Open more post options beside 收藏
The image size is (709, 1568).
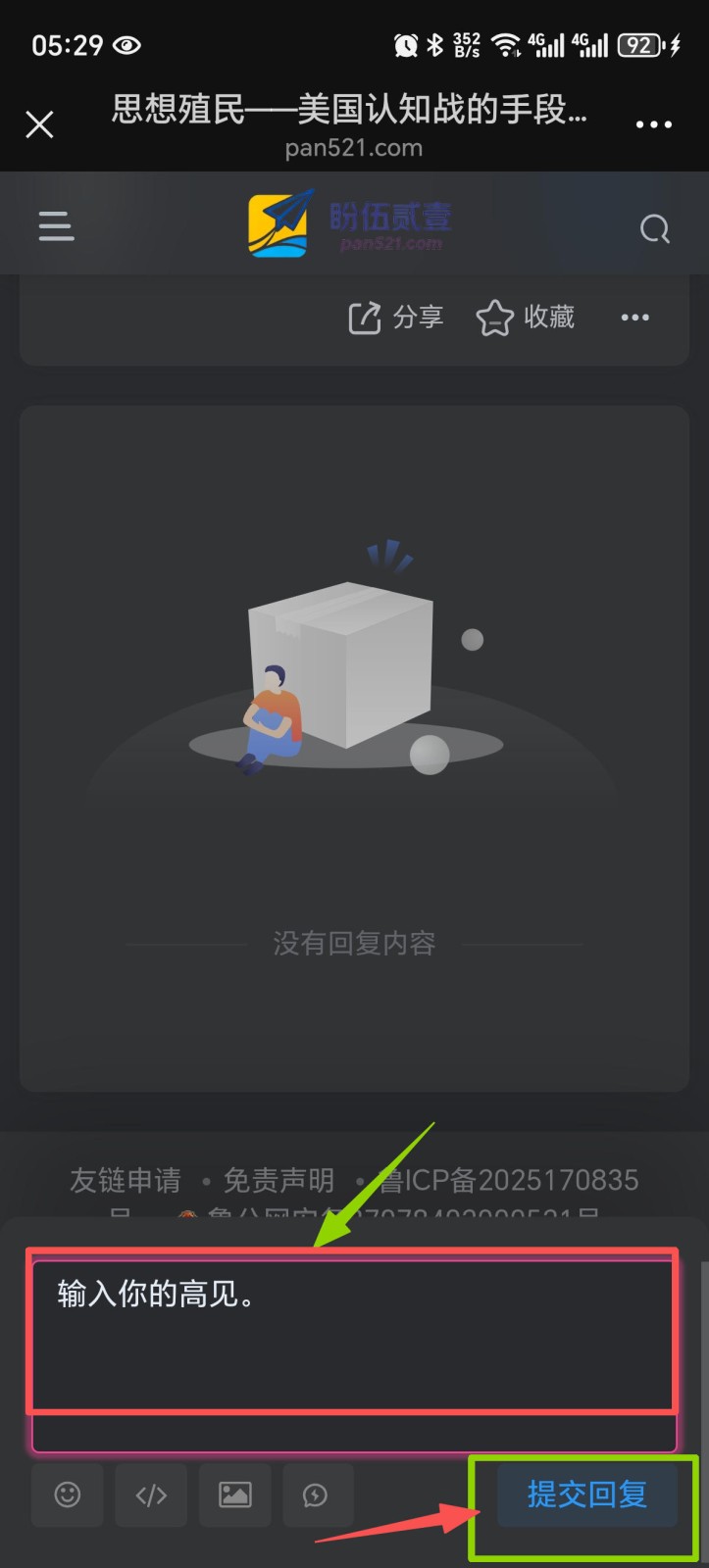pos(634,318)
